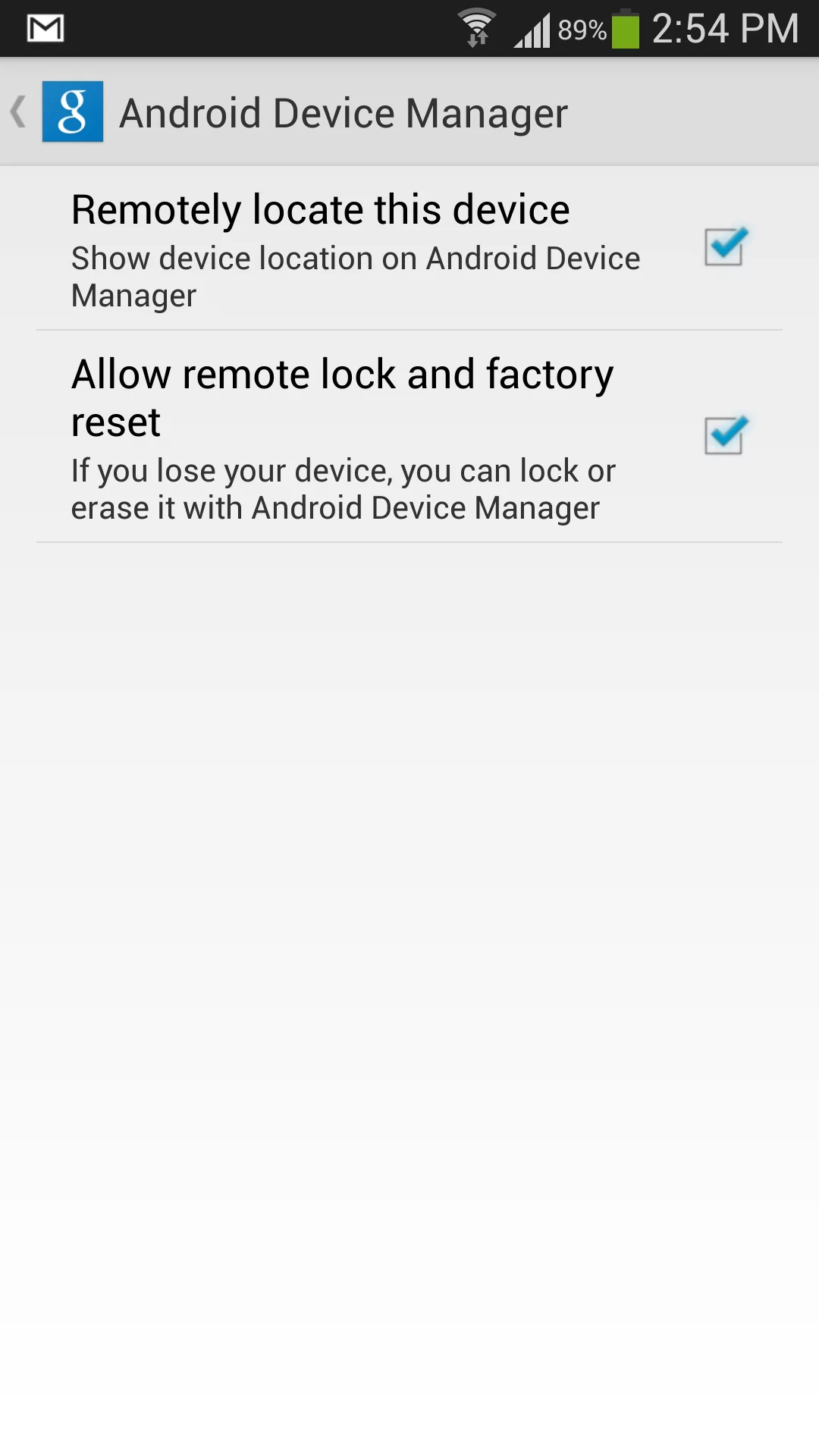Go back using the Google icon
819x1456 pixels.
coord(72,111)
